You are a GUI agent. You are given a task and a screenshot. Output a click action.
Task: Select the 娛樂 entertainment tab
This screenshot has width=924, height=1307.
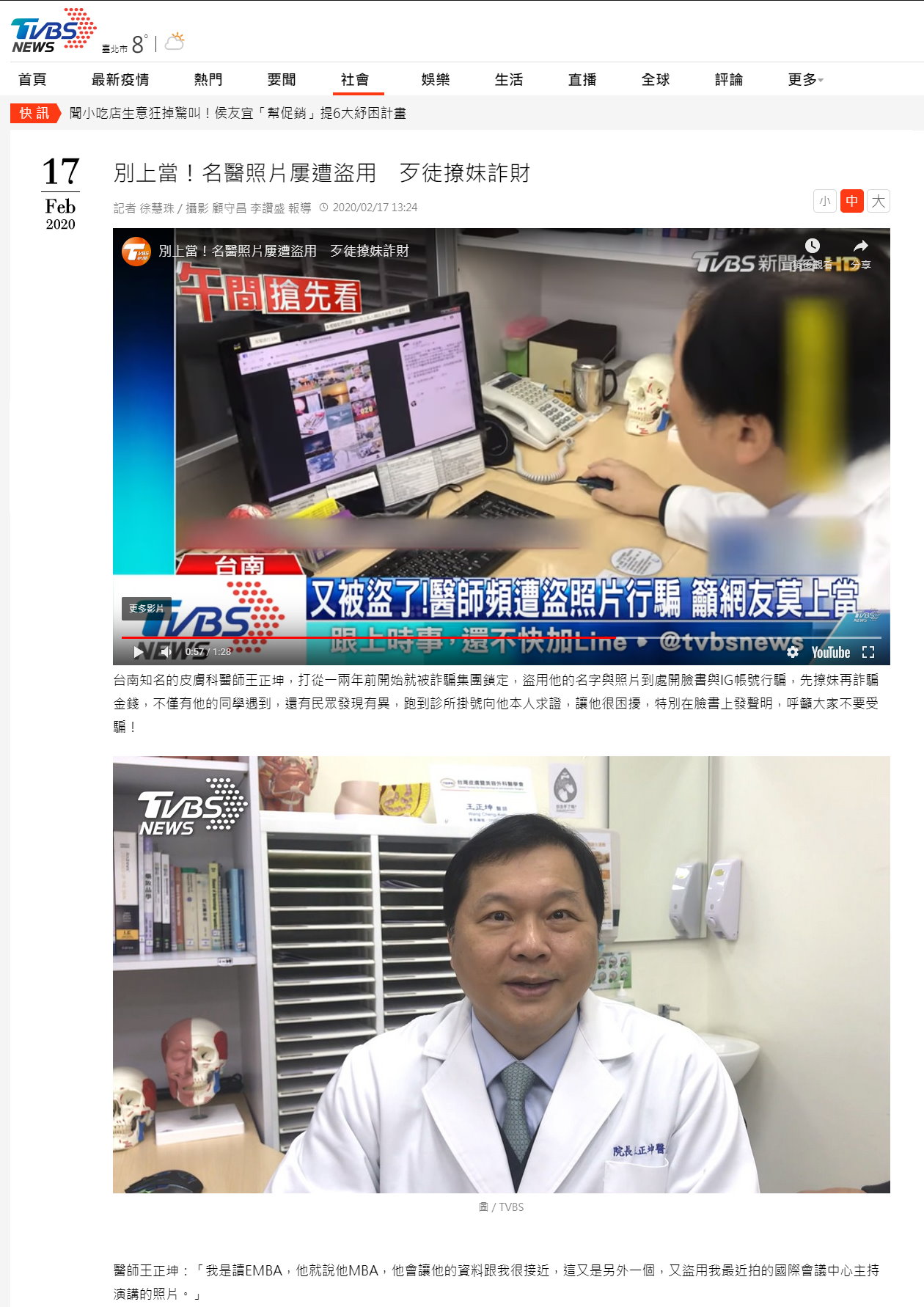(436, 79)
